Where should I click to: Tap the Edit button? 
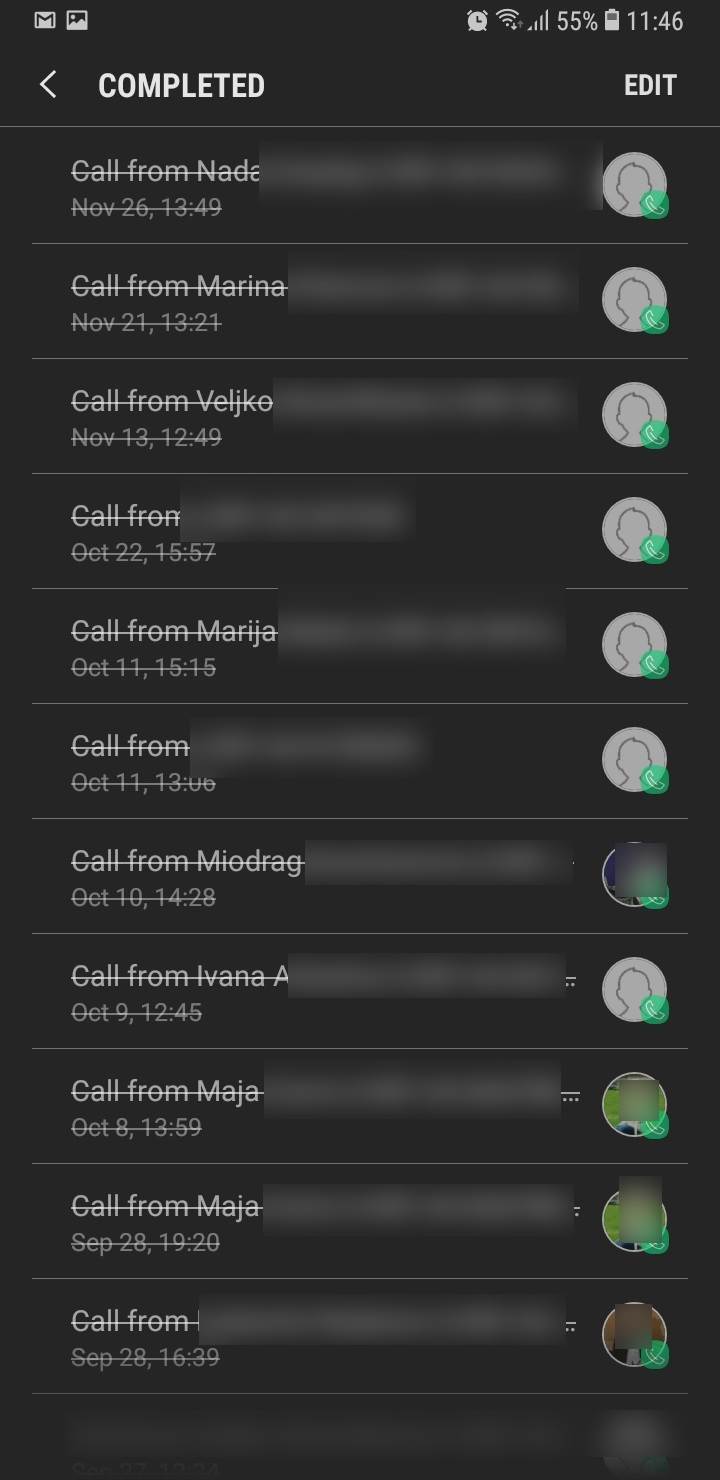coord(650,85)
